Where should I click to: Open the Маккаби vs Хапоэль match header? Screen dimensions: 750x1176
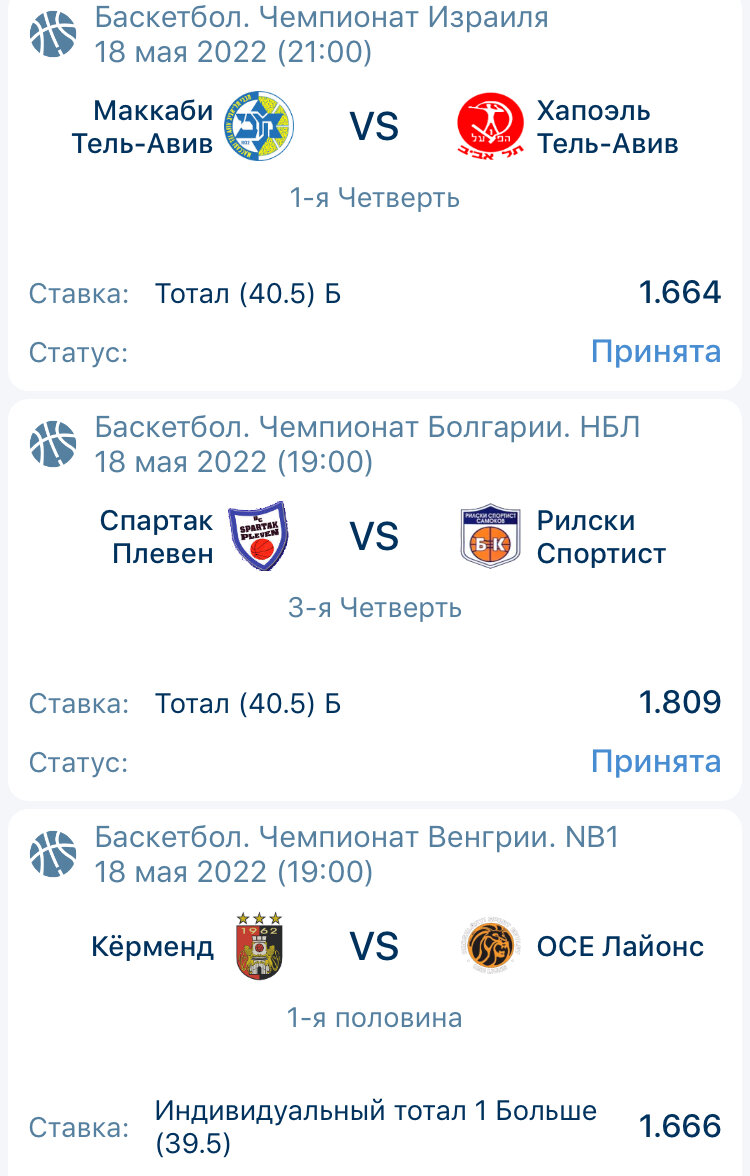point(375,127)
